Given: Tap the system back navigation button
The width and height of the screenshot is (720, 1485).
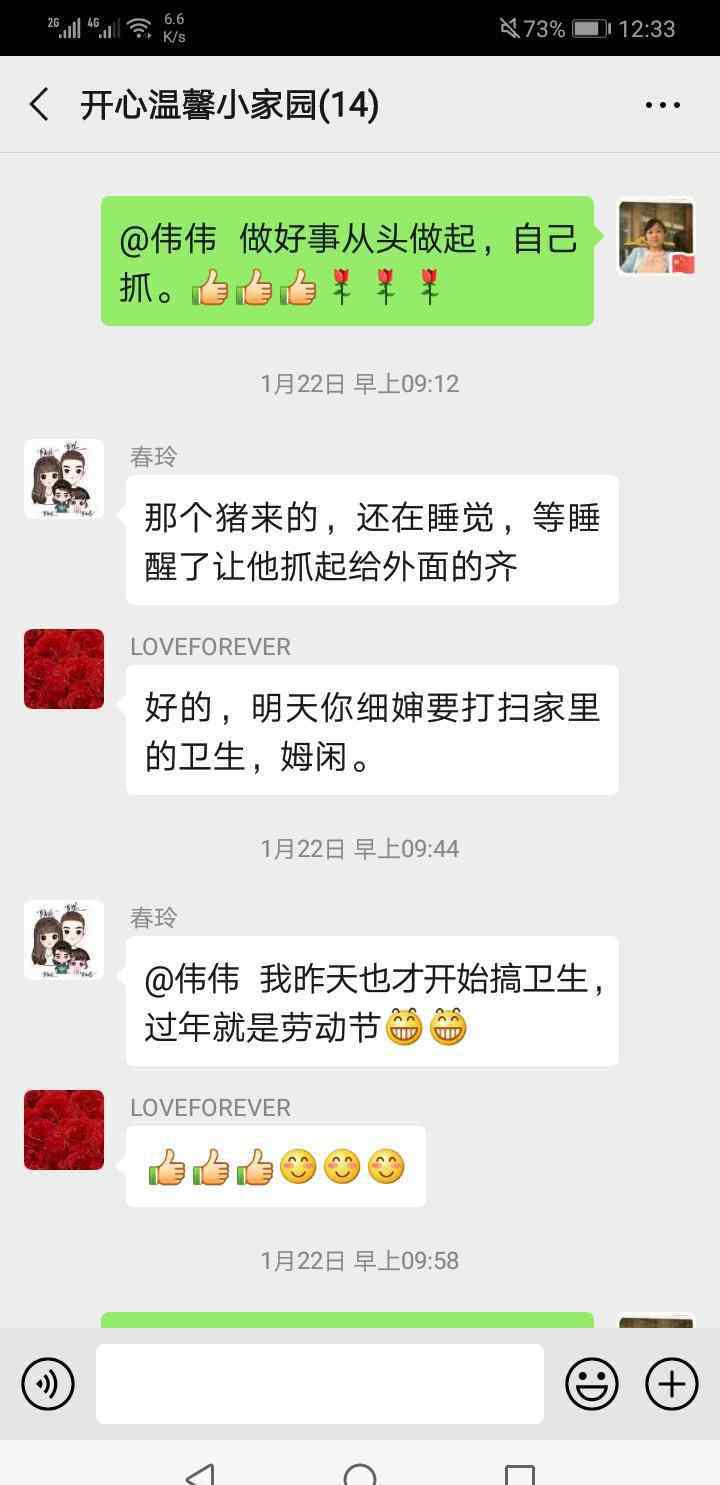Looking at the screenshot, I should point(201,1475).
